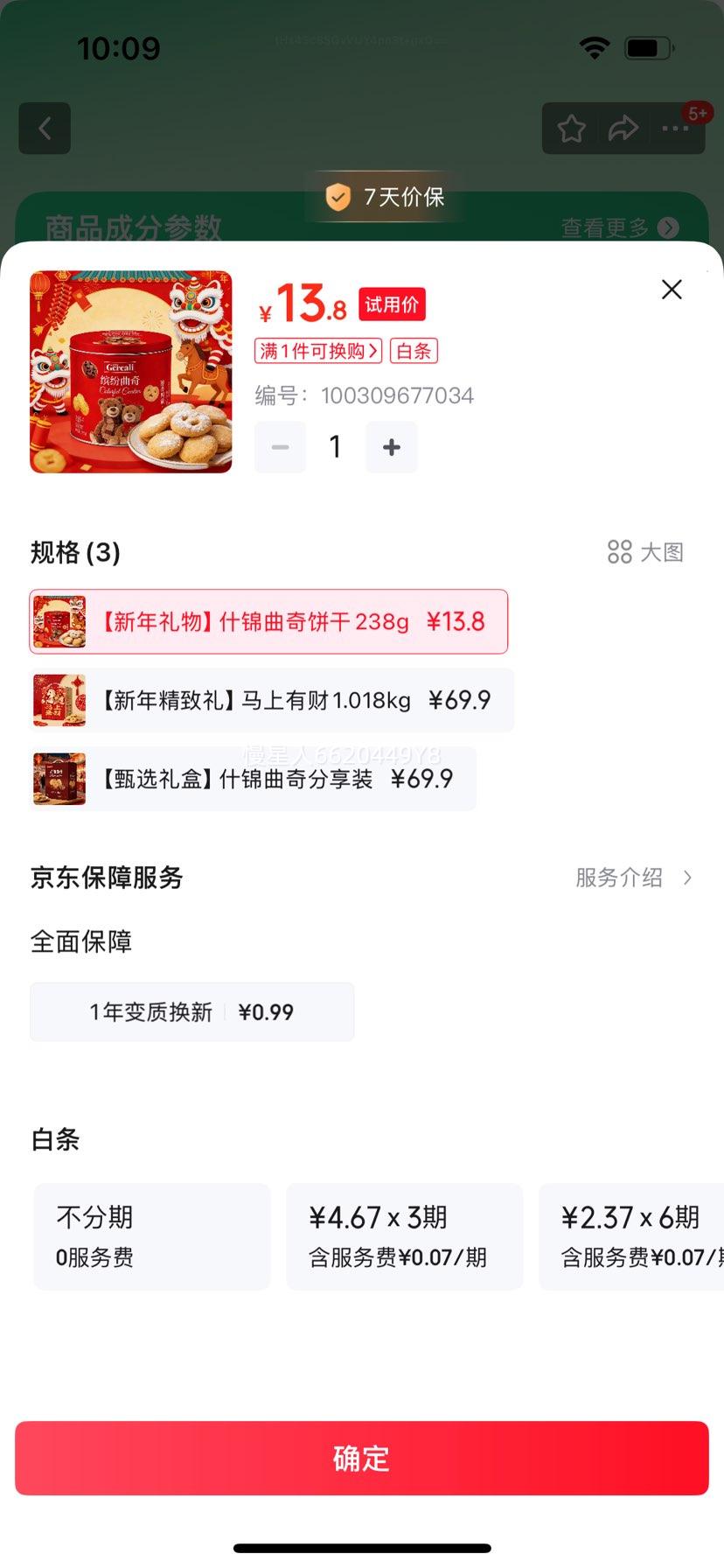Select the 【甄选礼盒】什锦曲奇分享装 spec
Screen dimensions: 724x1568
click(252, 778)
